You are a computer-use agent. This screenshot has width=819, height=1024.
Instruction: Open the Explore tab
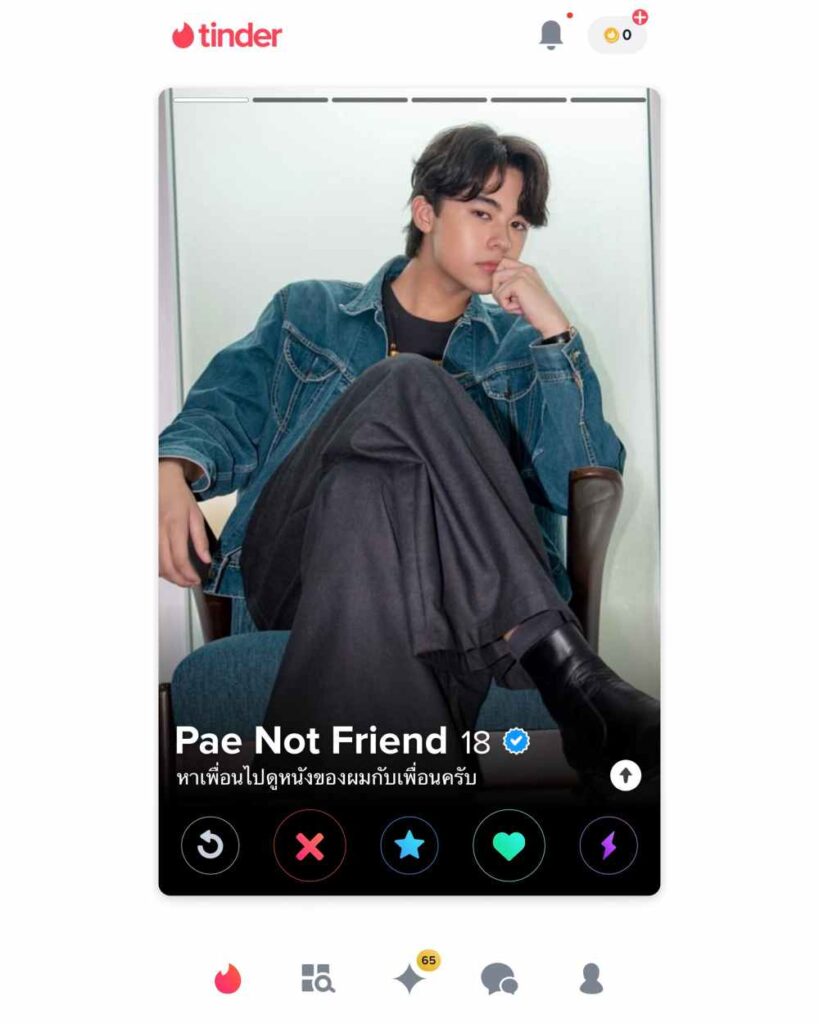(318, 978)
